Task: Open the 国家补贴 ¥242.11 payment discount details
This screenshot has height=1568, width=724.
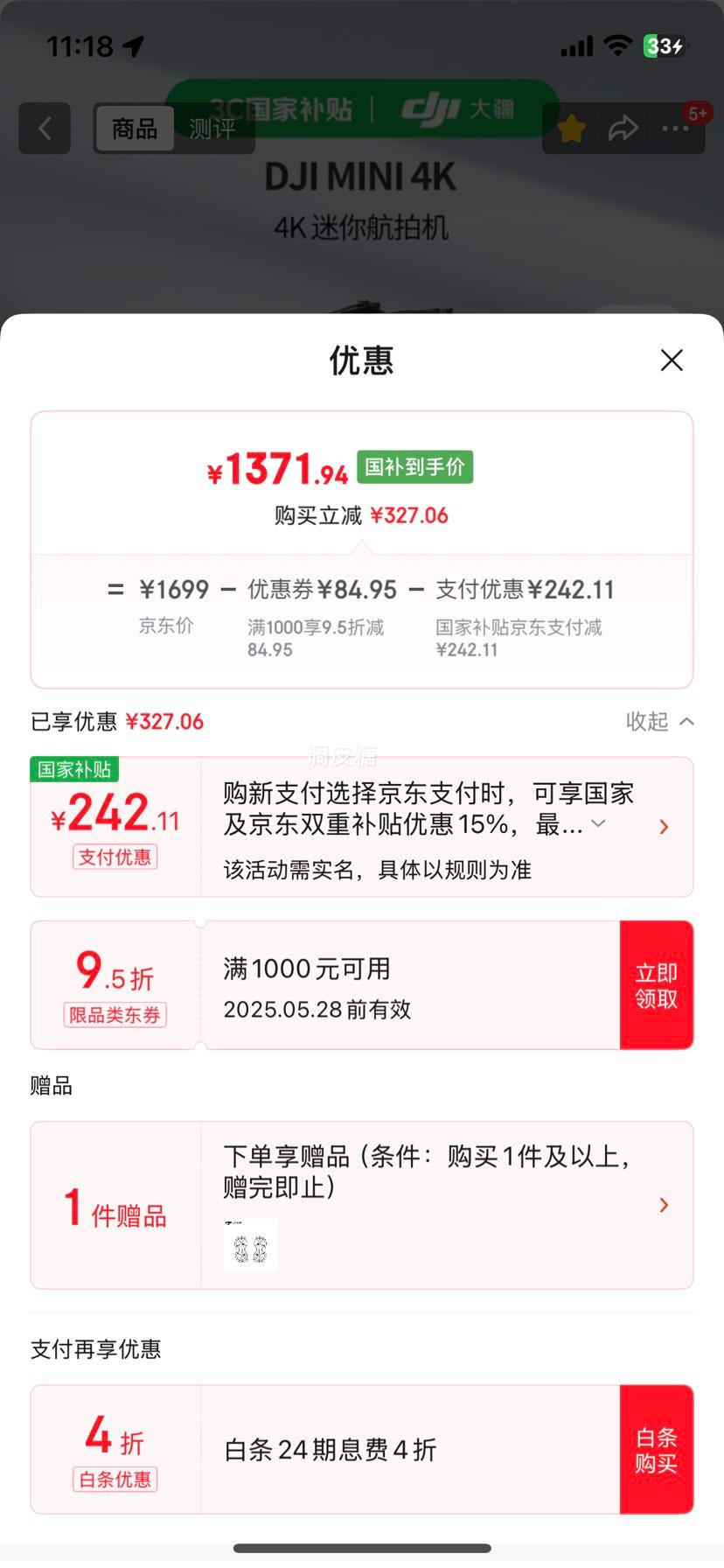Action: [664, 827]
